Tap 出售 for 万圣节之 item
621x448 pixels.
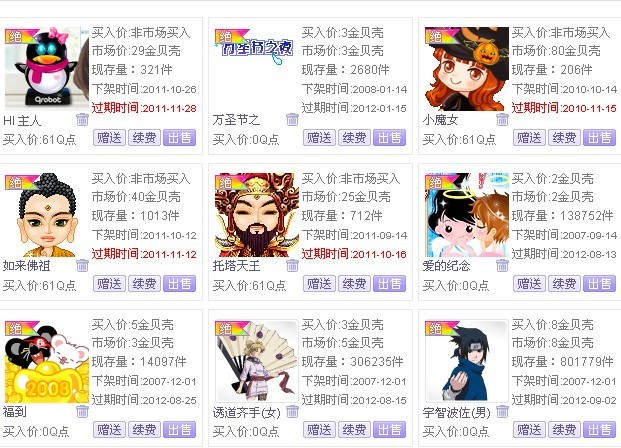click(390, 137)
